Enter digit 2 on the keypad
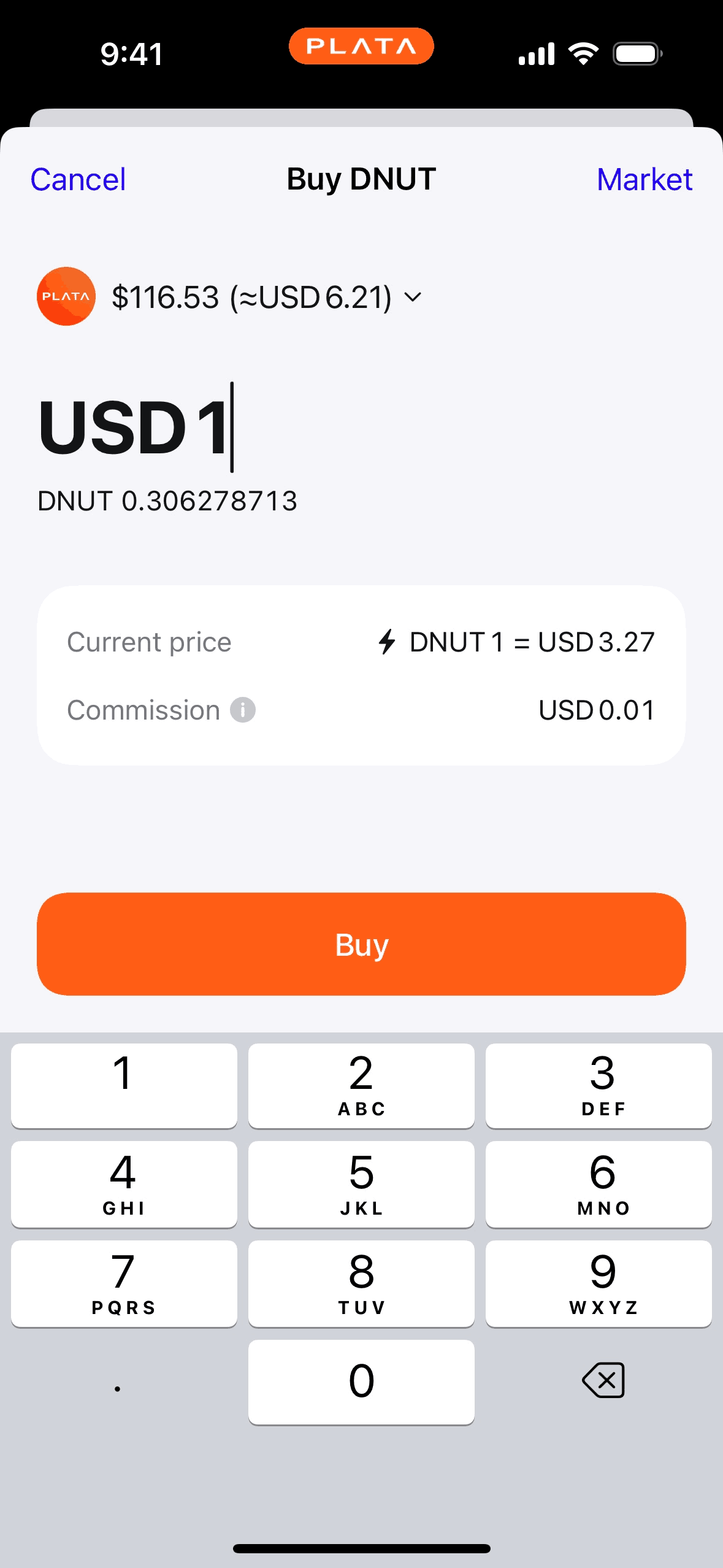Viewport: 723px width, 1568px height. point(361,1085)
